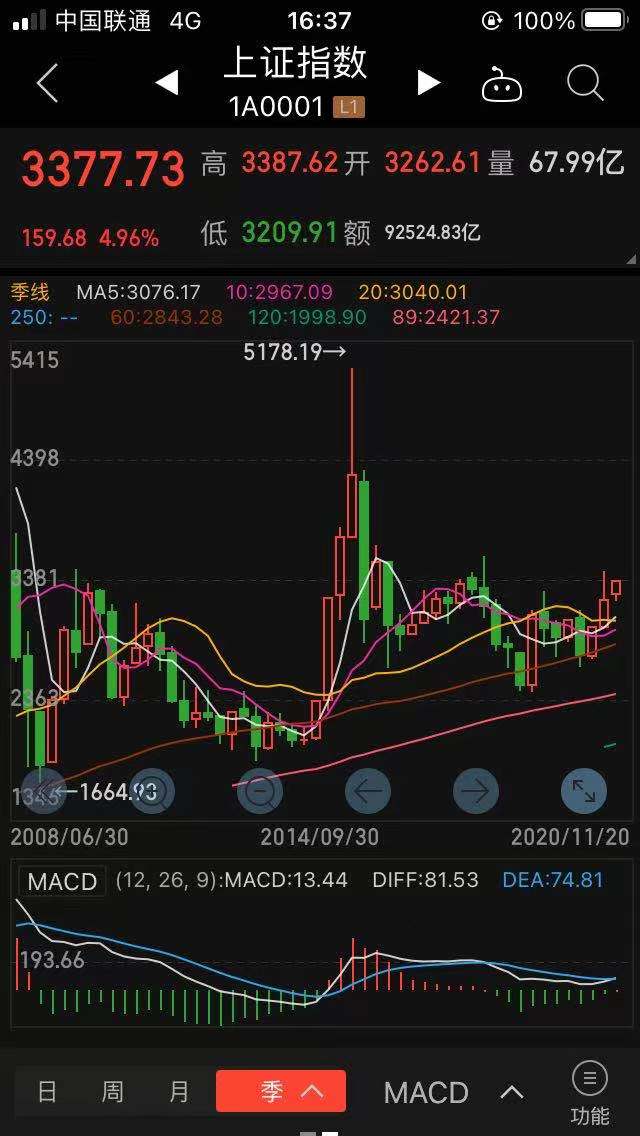Open stock search
Screen dimensions: 640x1136
point(585,84)
